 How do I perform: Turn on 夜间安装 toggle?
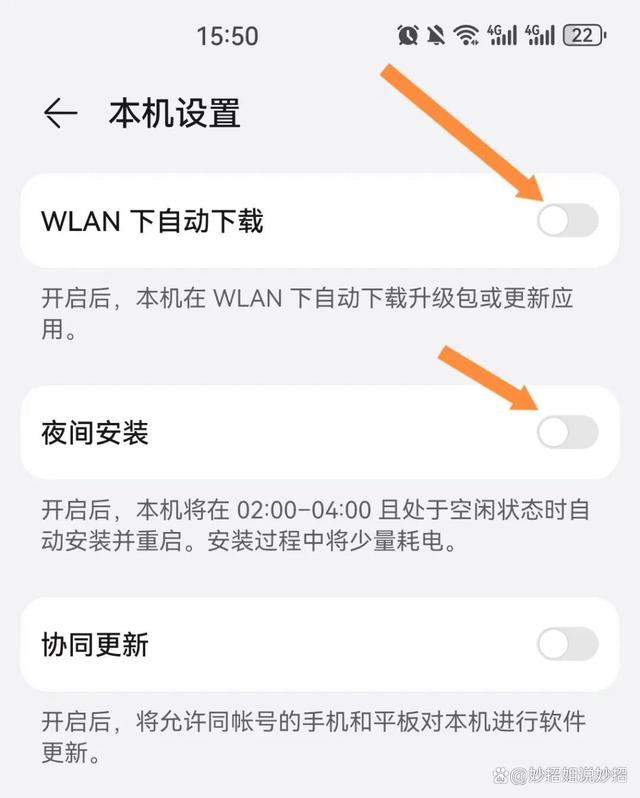point(567,432)
